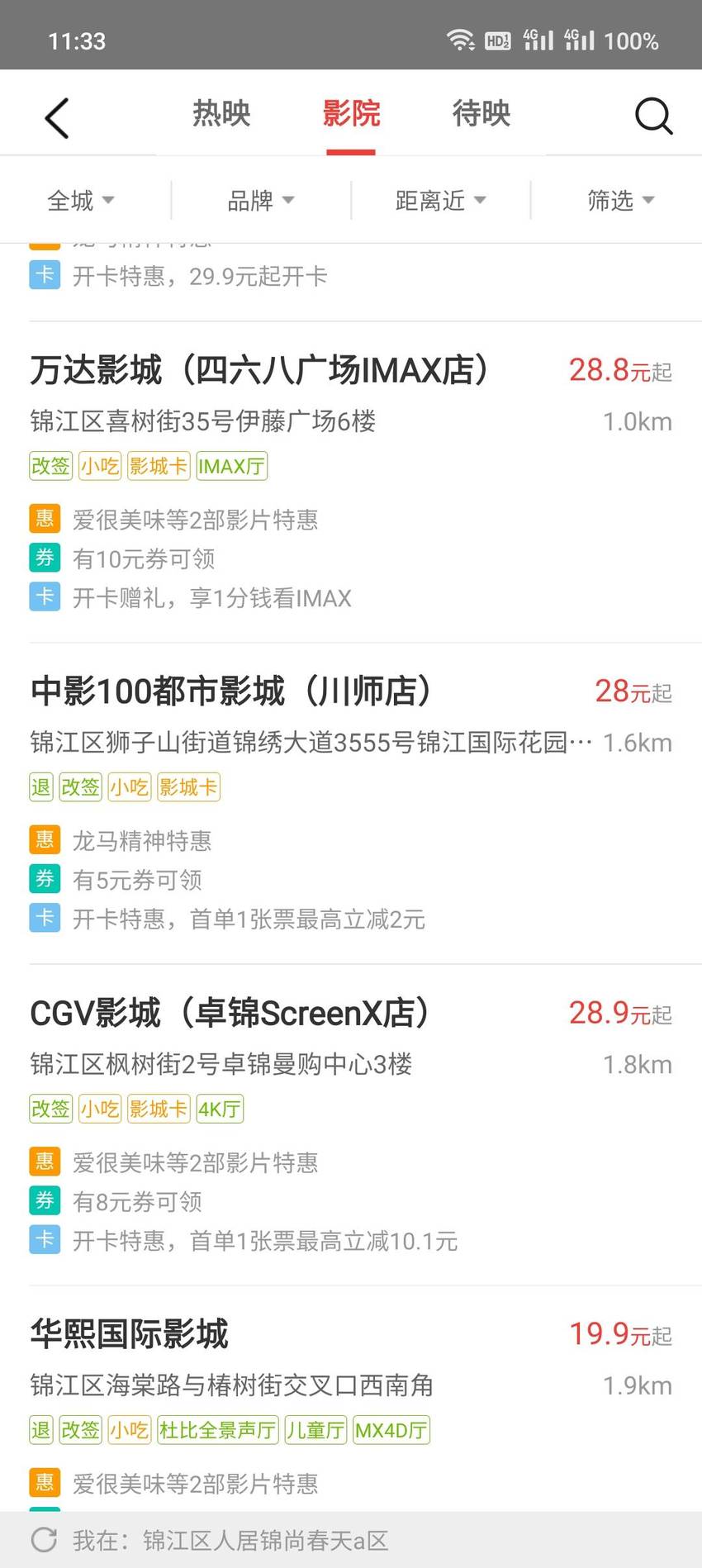702x1568 pixels.
Task: Expand the 品牌 brand dropdown
Action: click(x=261, y=200)
